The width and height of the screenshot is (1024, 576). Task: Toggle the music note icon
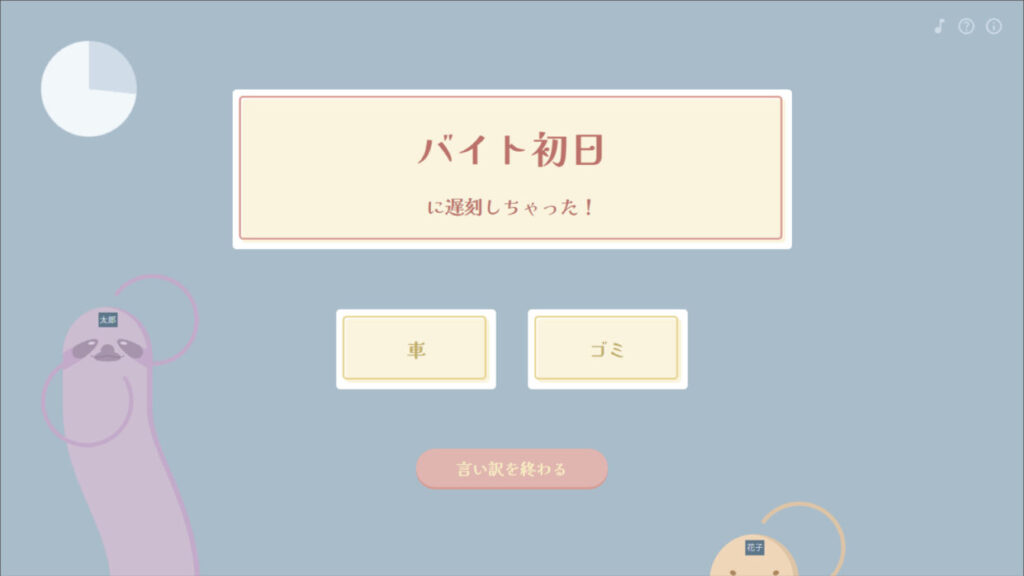(939, 27)
